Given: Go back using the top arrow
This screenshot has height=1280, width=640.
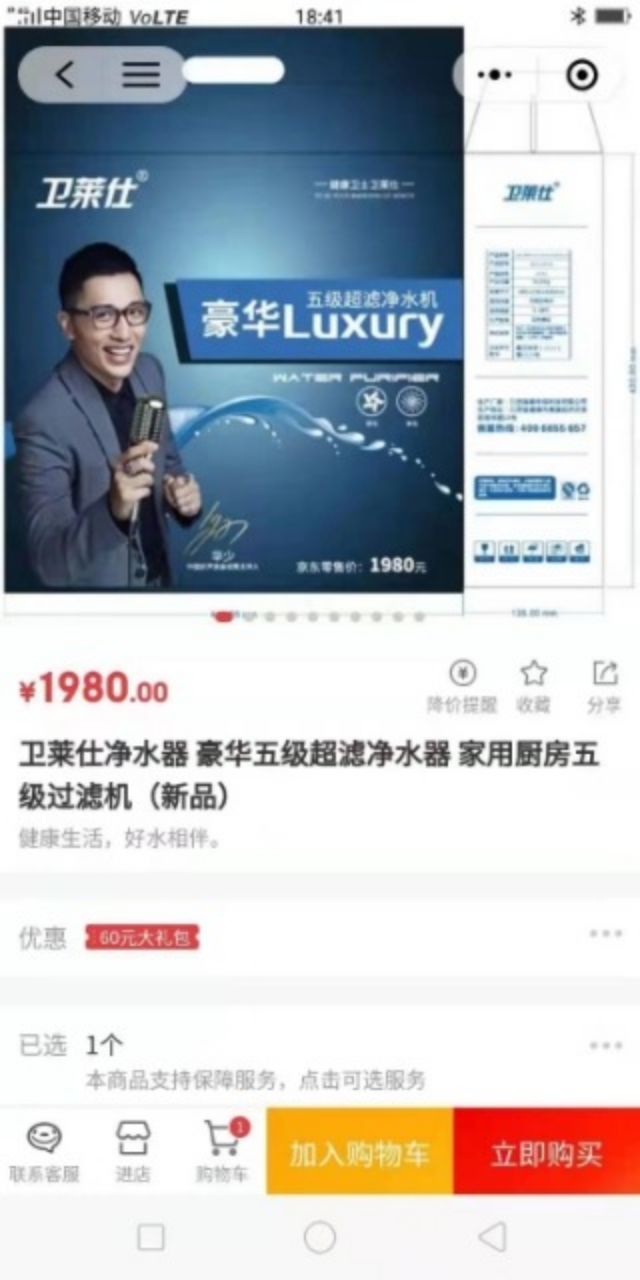Looking at the screenshot, I should [x=65, y=74].
